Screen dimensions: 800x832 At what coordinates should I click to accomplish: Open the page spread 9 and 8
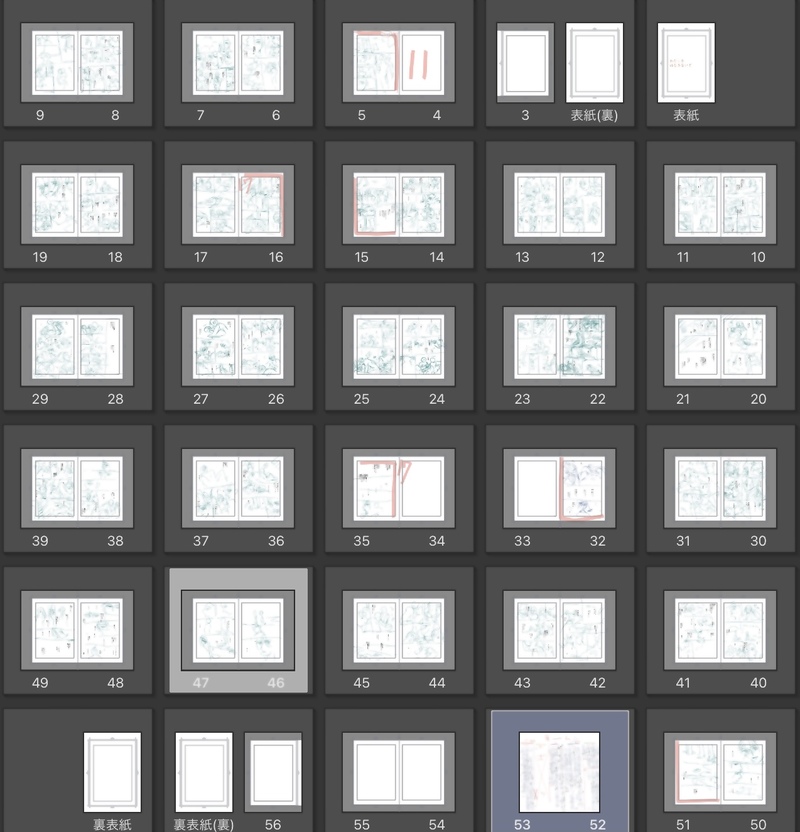(x=77, y=62)
